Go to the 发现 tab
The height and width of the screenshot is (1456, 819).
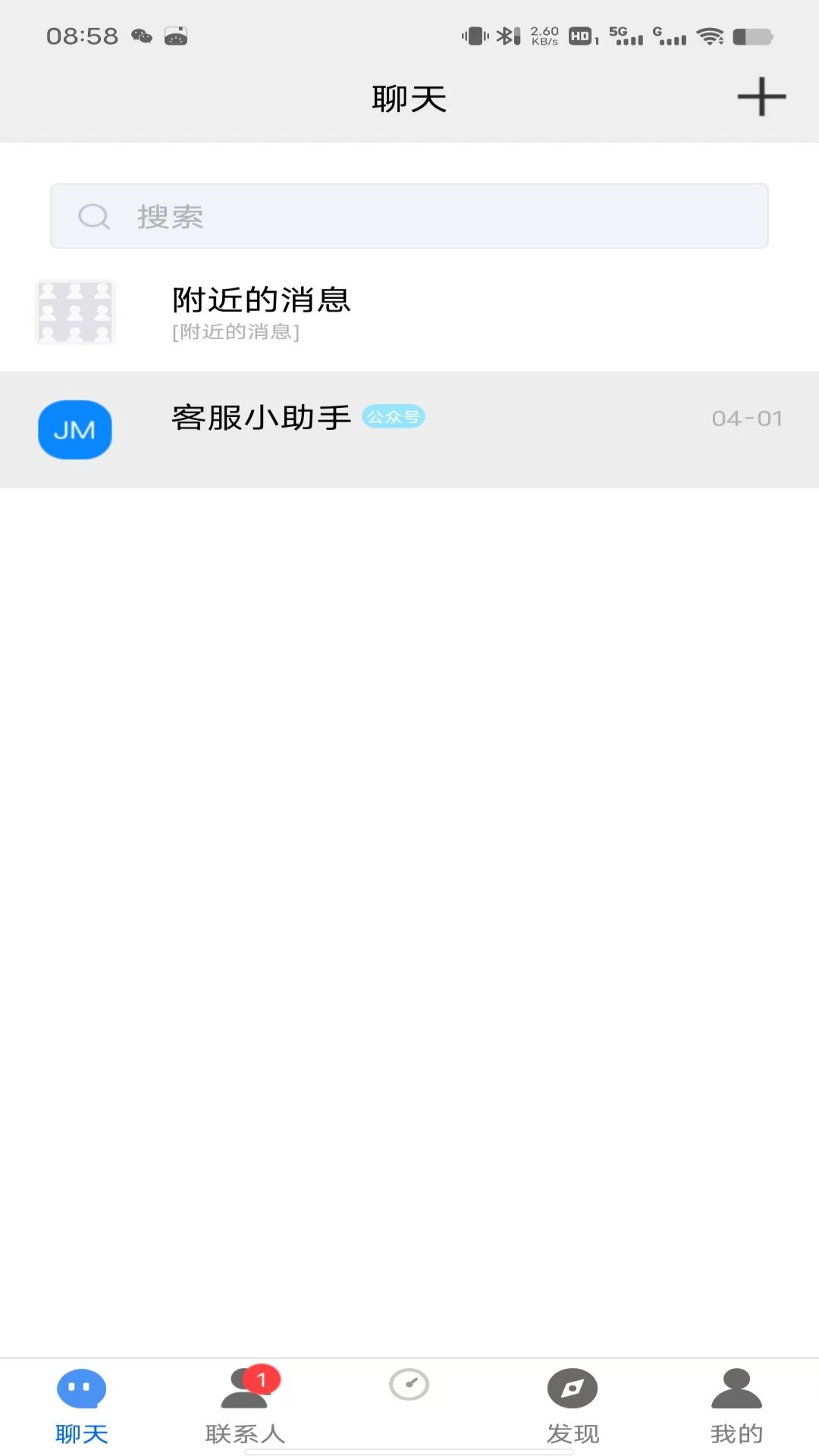click(573, 1407)
